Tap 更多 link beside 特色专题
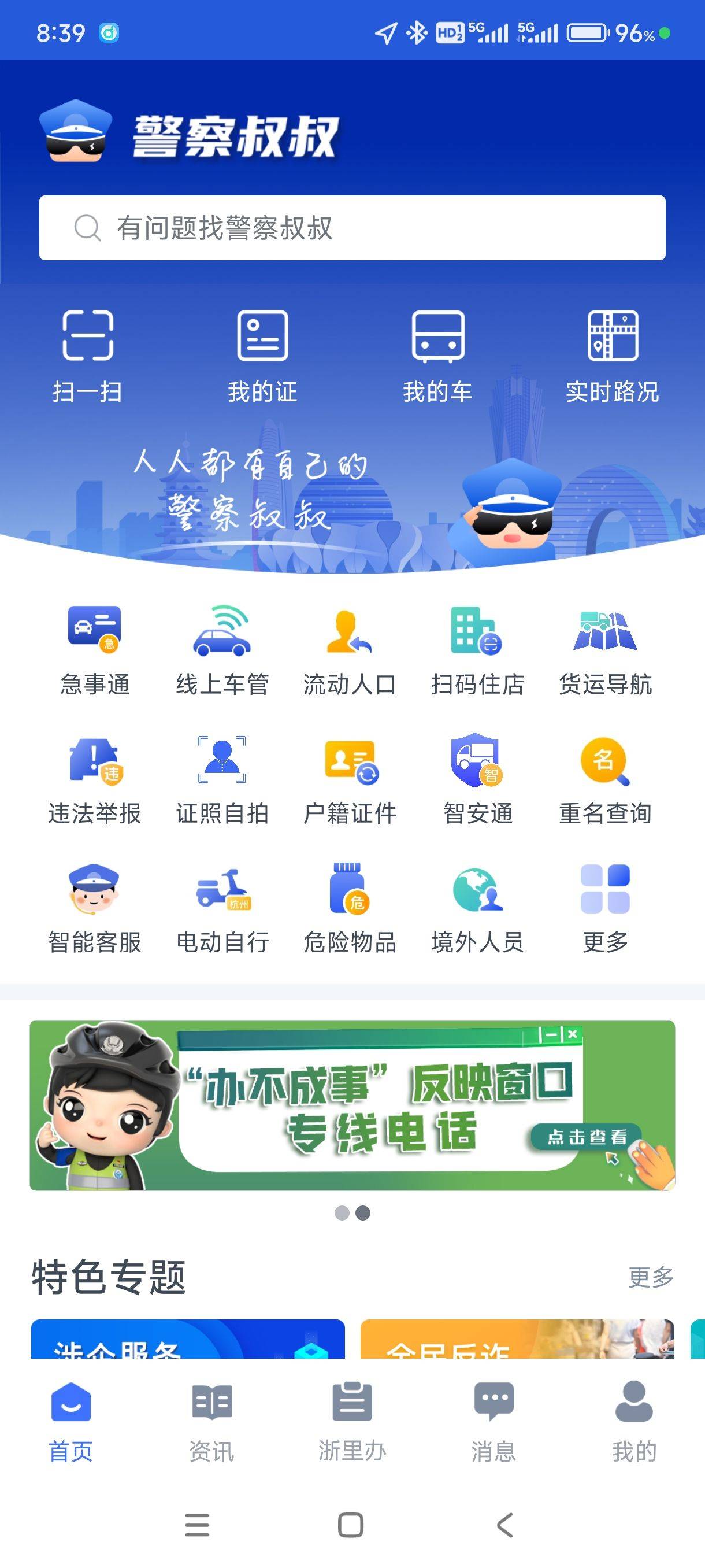 650,1277
